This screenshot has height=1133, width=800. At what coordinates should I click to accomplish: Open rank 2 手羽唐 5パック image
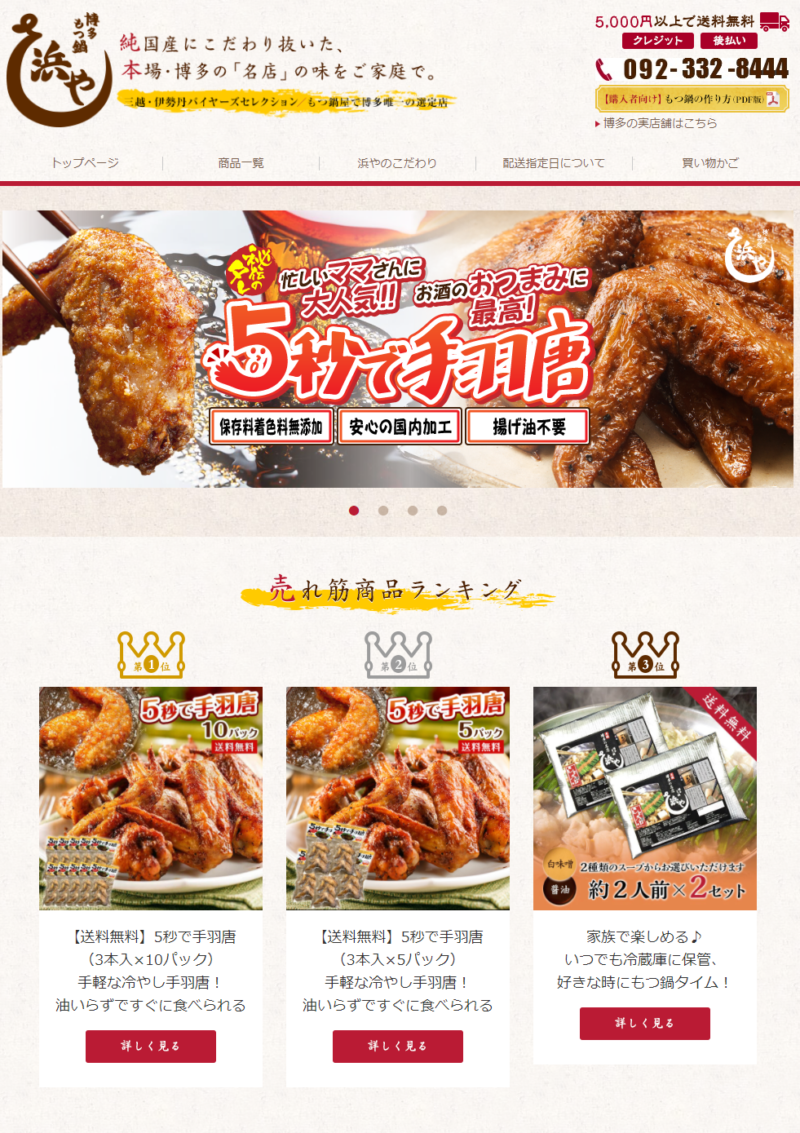[x=397, y=798]
